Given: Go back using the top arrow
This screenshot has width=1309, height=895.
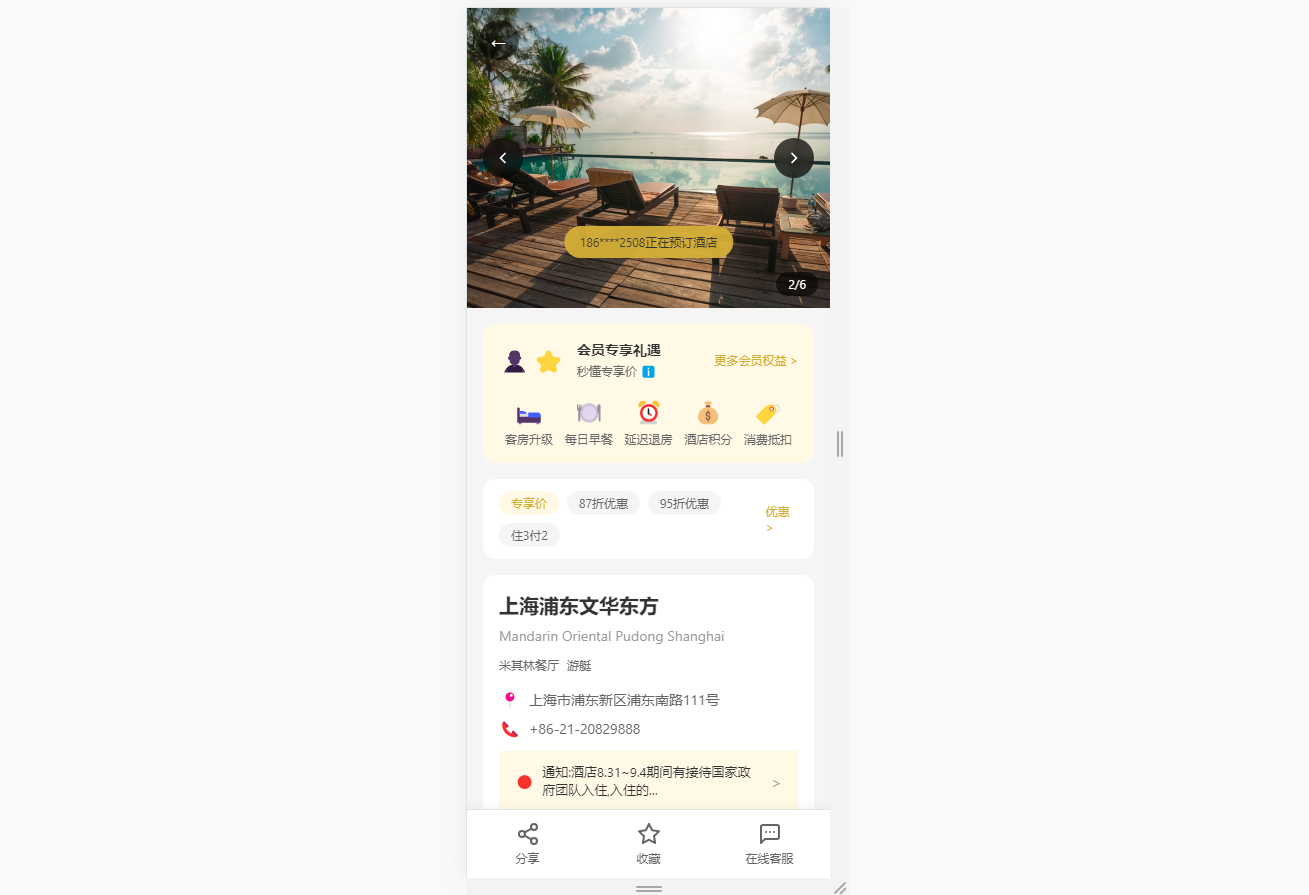Looking at the screenshot, I should coord(498,43).
